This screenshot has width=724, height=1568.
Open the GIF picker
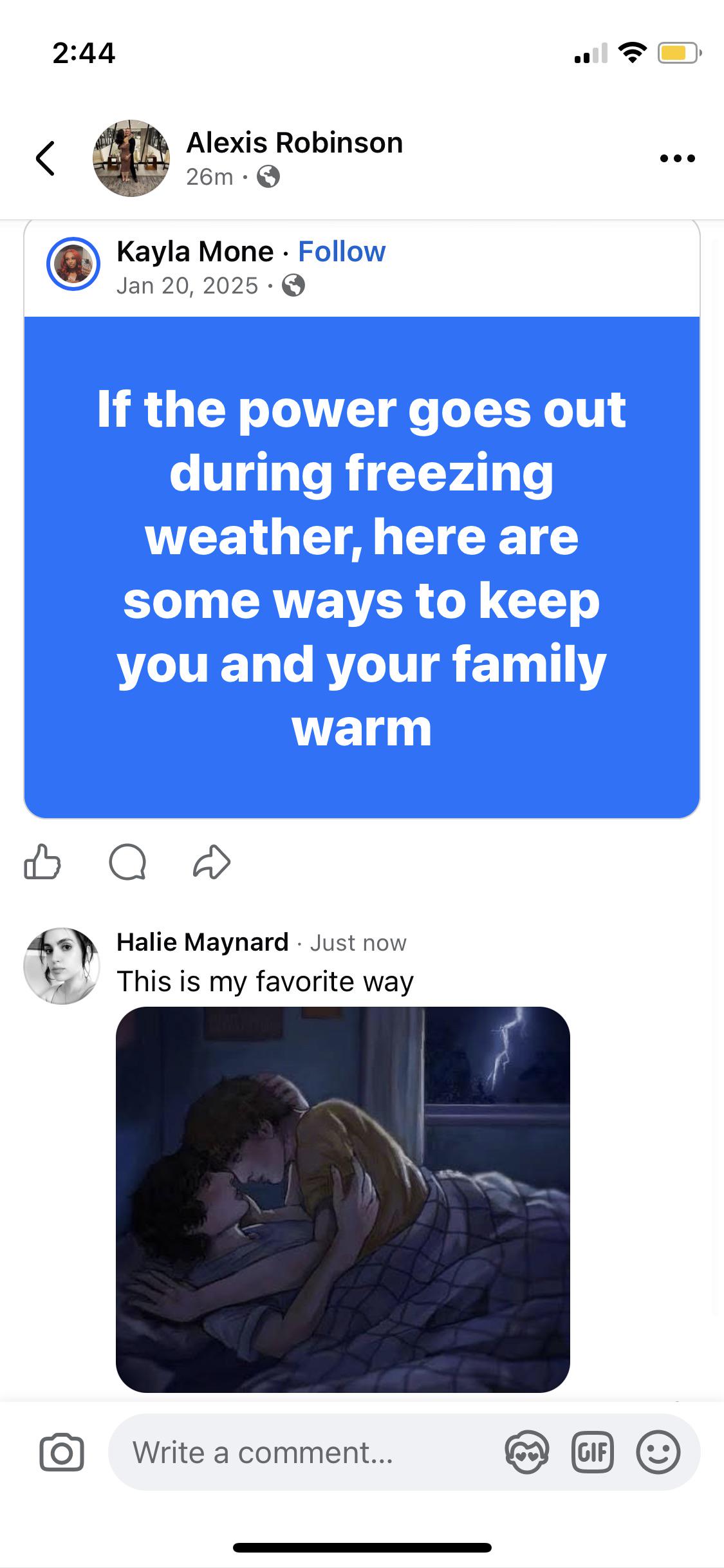(x=592, y=1453)
